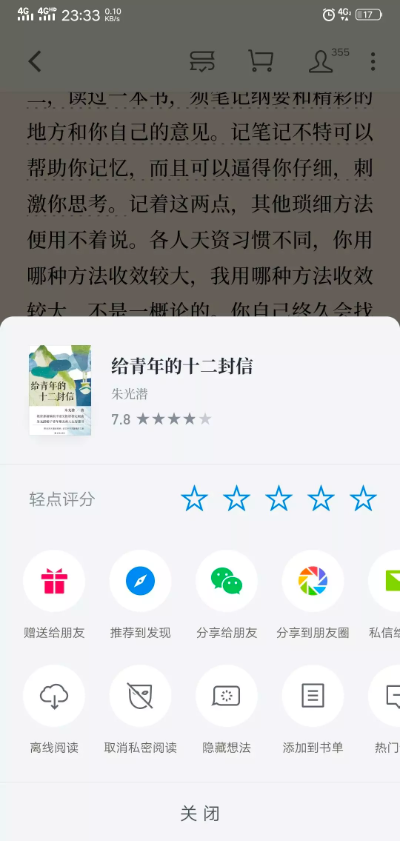This screenshot has height=841, width=401.
Task: Share to 分享到朋友圈 Moments
Action: pyautogui.click(x=313, y=581)
